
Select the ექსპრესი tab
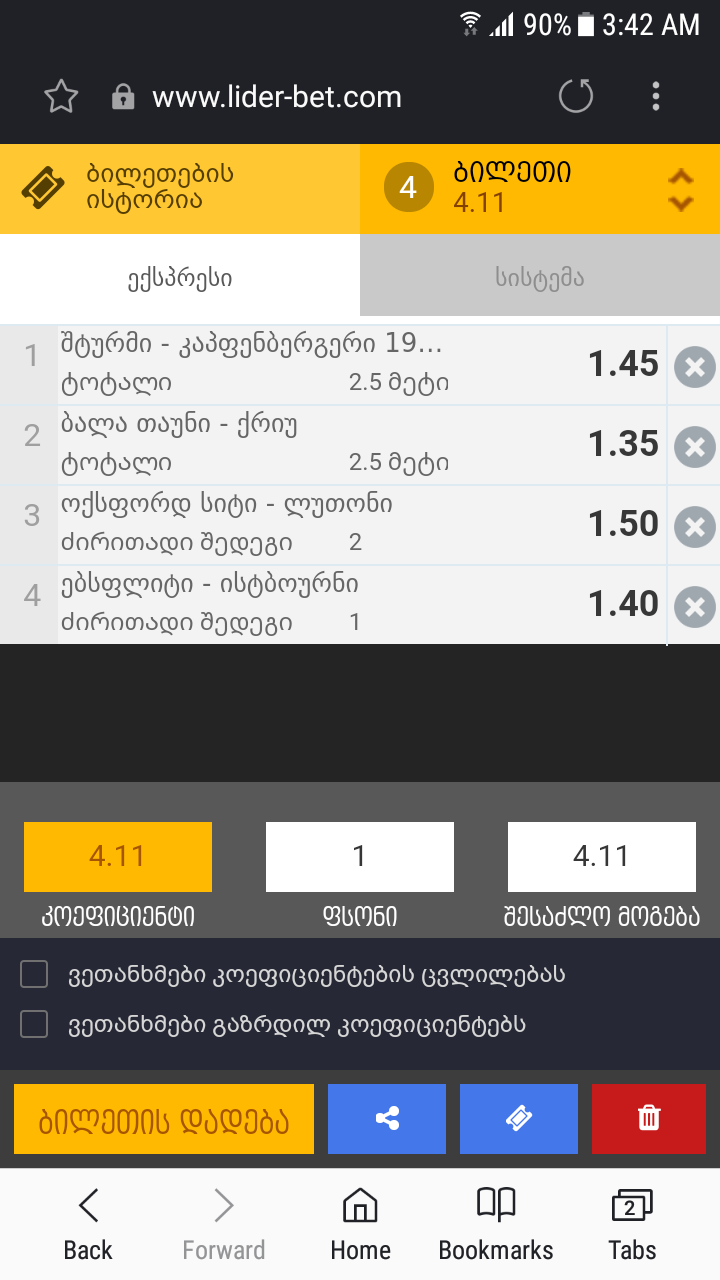point(180,278)
